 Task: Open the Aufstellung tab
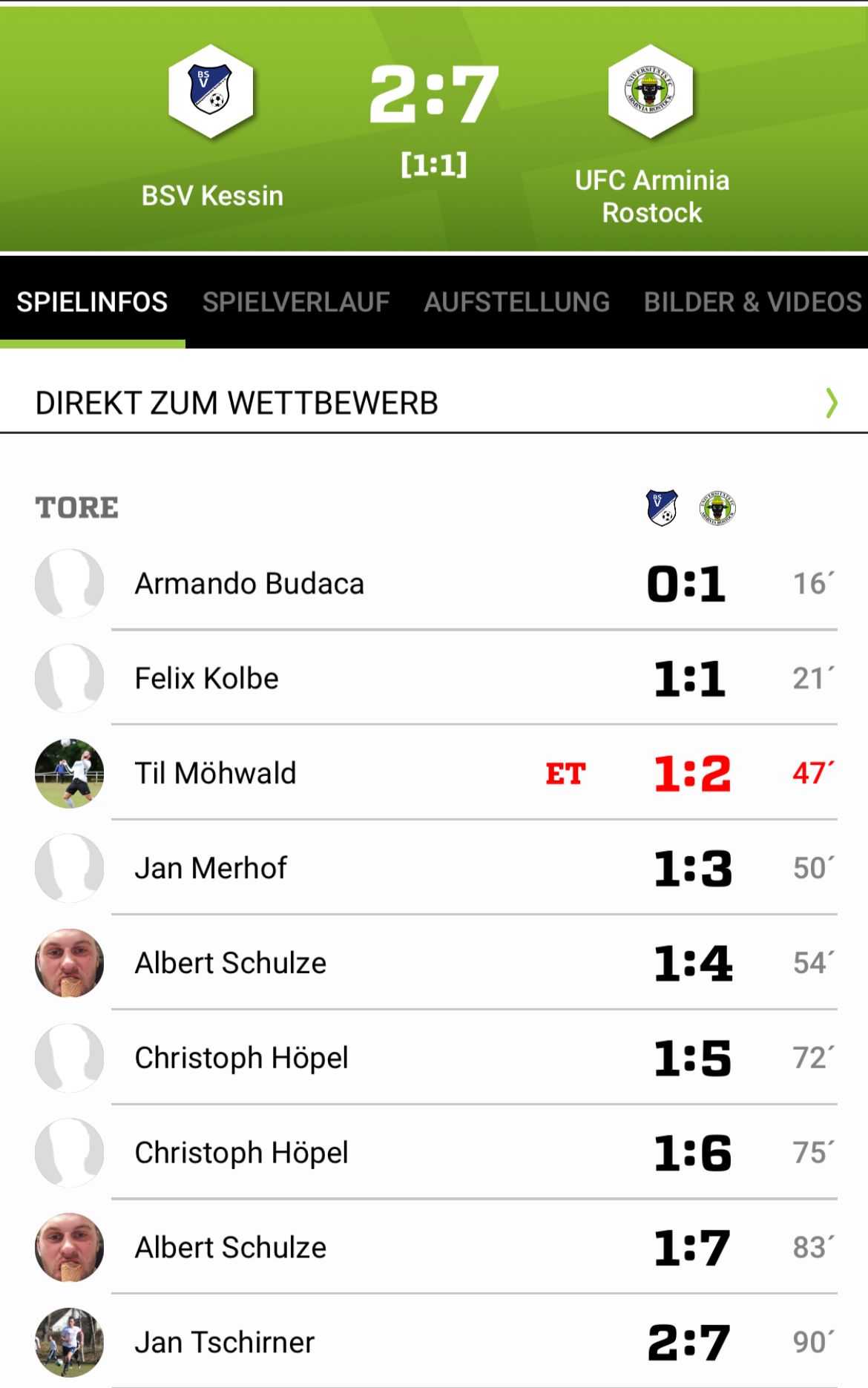tap(516, 302)
